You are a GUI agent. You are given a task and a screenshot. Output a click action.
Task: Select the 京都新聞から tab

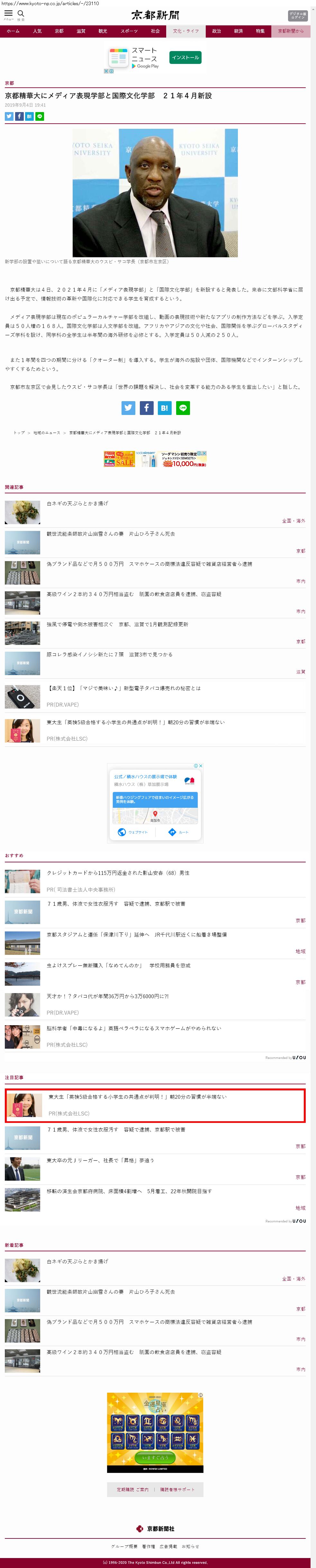click(x=290, y=31)
